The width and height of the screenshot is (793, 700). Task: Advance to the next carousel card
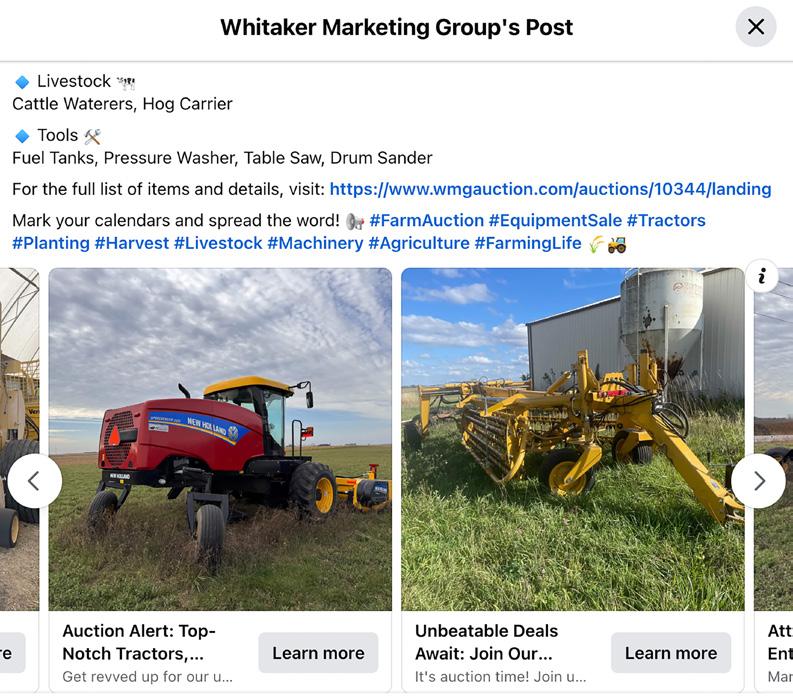click(758, 481)
